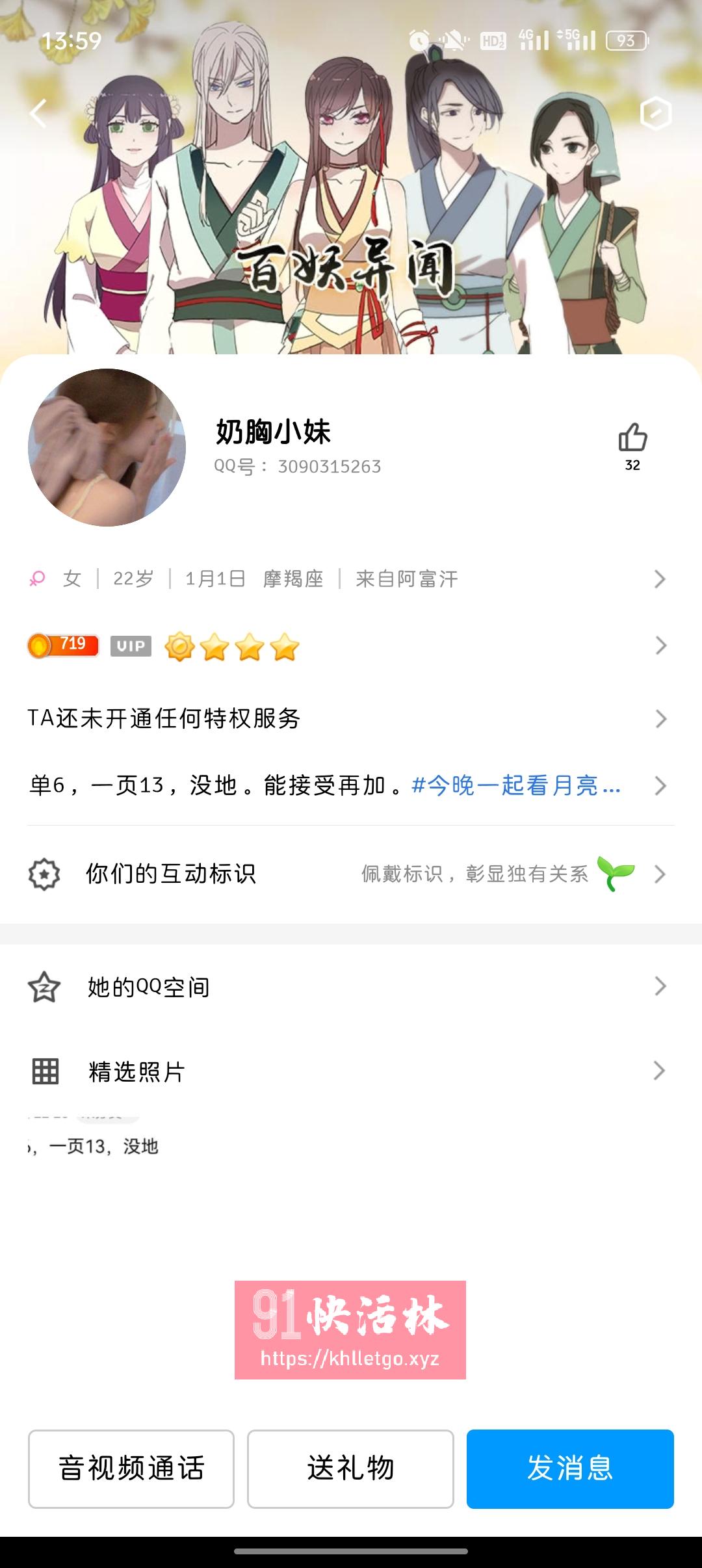Click the back arrow at top left

(x=37, y=114)
